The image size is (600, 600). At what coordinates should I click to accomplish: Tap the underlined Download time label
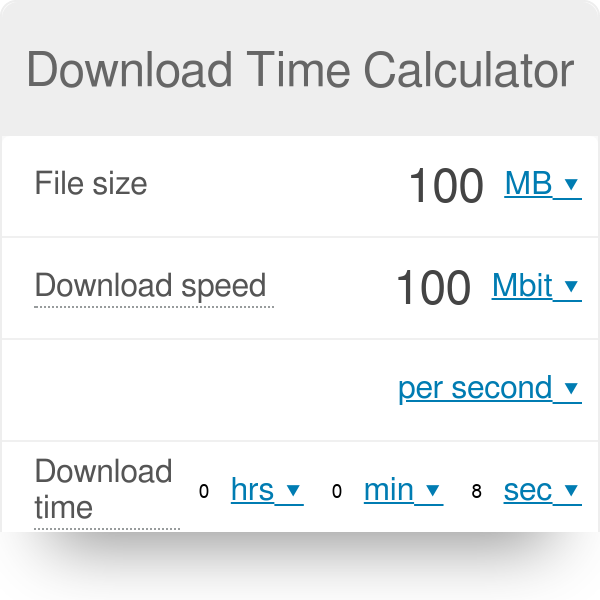103,489
